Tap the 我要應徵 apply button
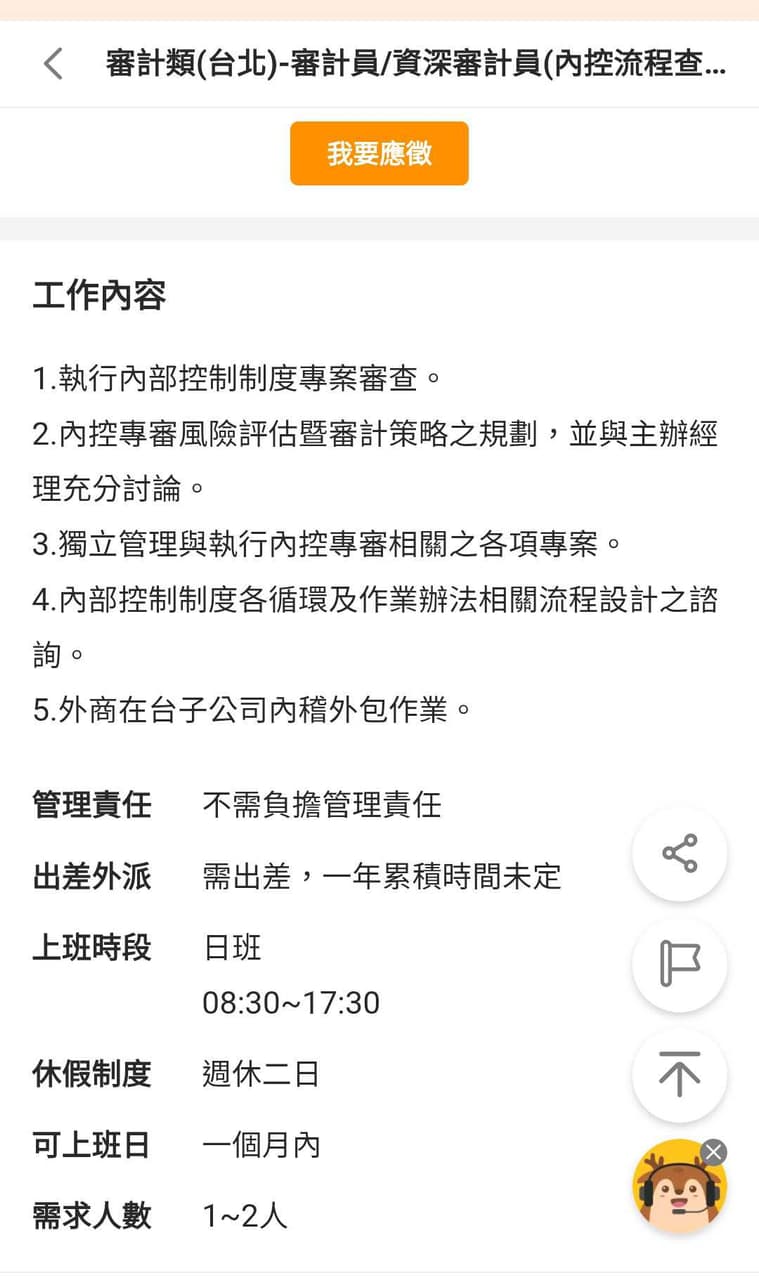The width and height of the screenshot is (759, 1280). (x=379, y=153)
